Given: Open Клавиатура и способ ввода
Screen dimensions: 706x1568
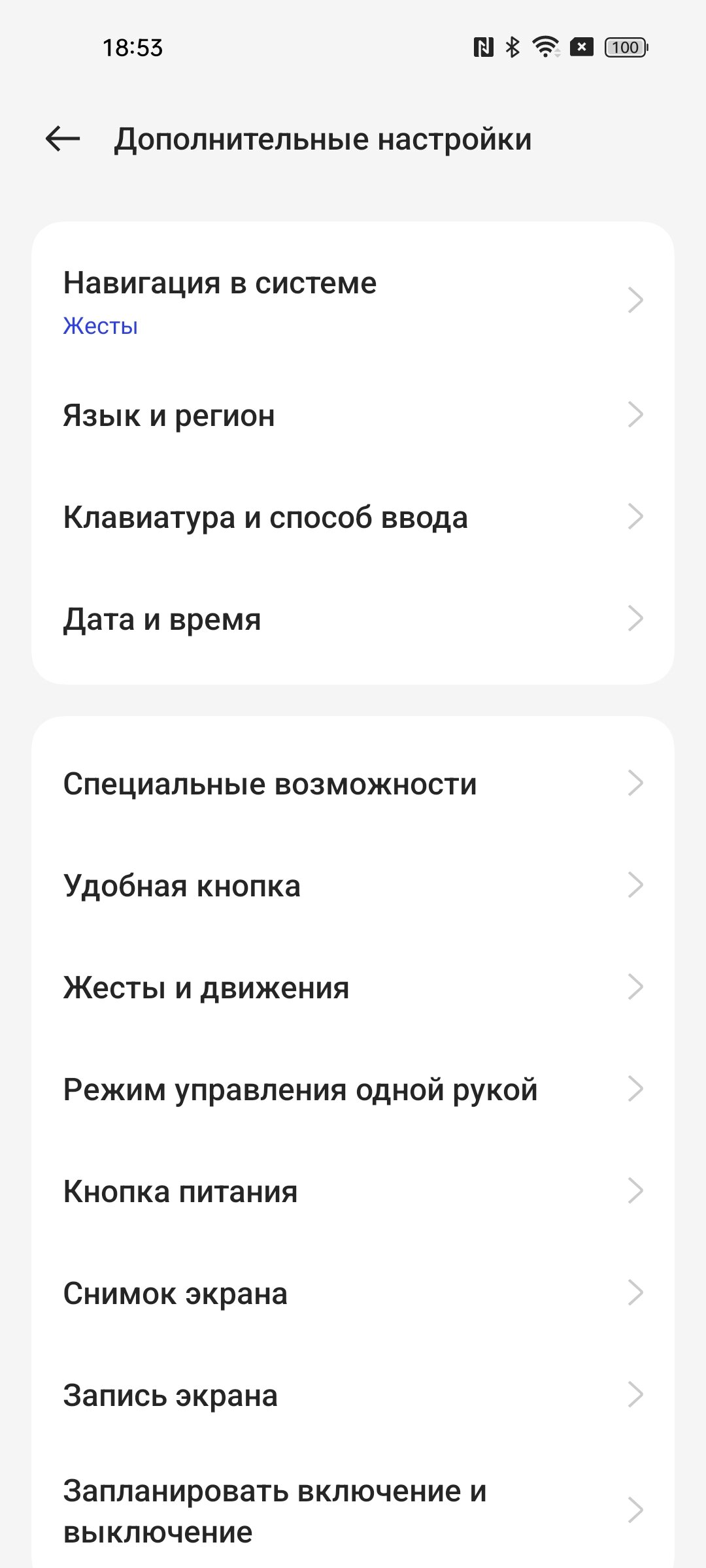Looking at the screenshot, I should [x=353, y=517].
